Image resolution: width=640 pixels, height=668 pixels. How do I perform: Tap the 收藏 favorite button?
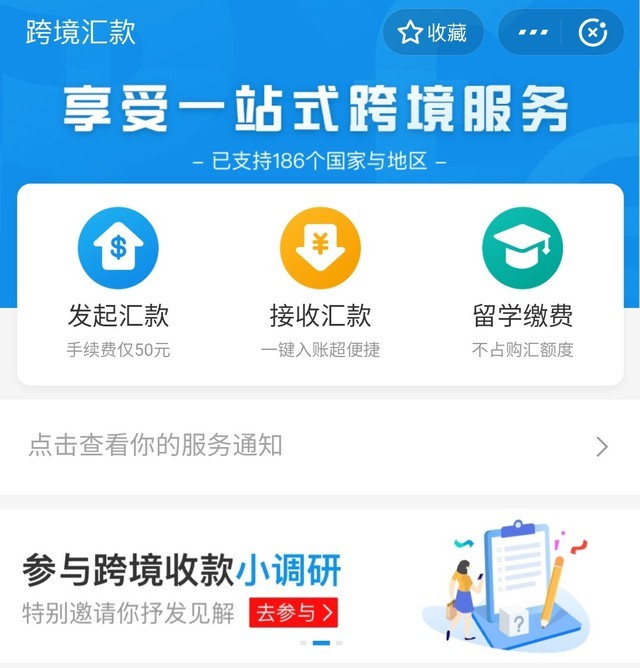point(433,33)
